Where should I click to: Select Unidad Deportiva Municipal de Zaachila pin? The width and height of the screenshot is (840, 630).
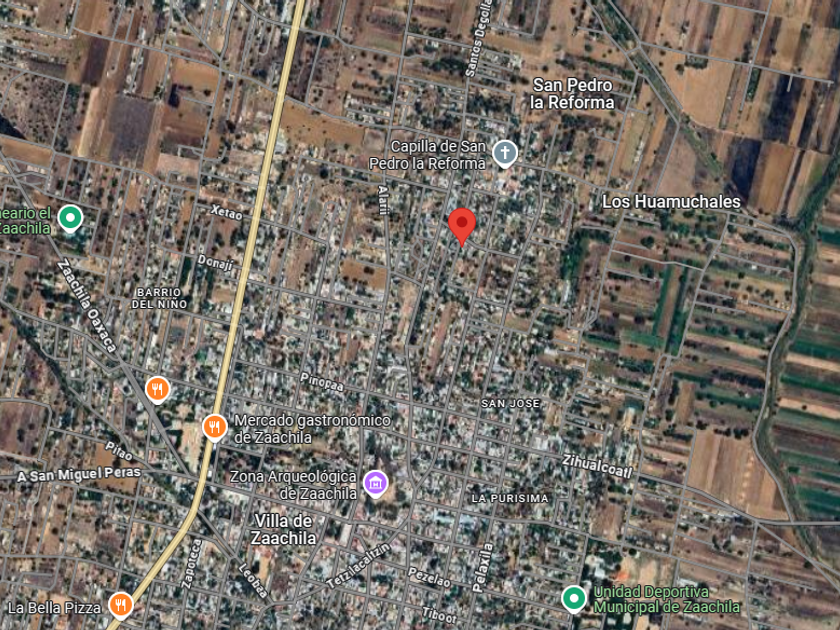click(x=573, y=598)
